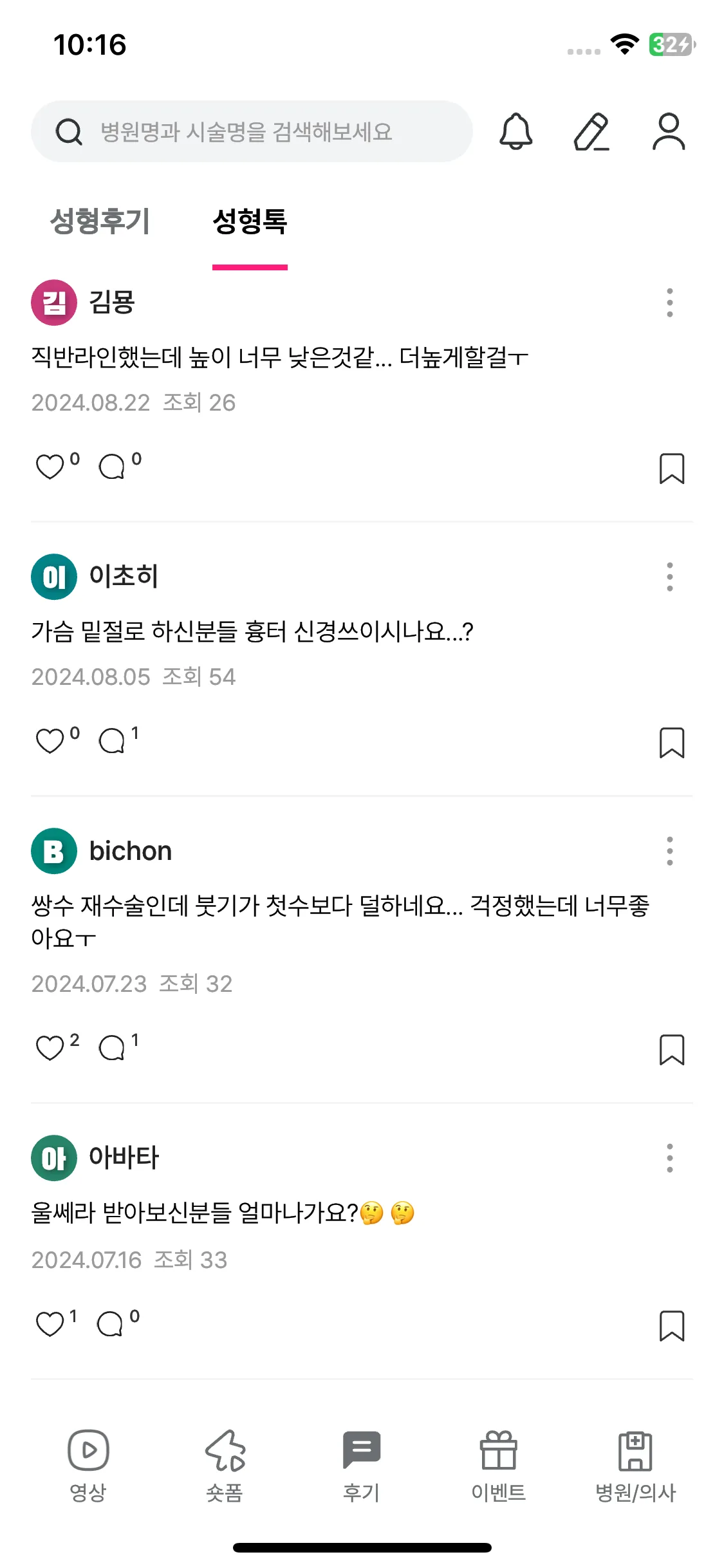Switch to the 성형후기 tab
The width and height of the screenshot is (724, 1568).
coord(100,221)
